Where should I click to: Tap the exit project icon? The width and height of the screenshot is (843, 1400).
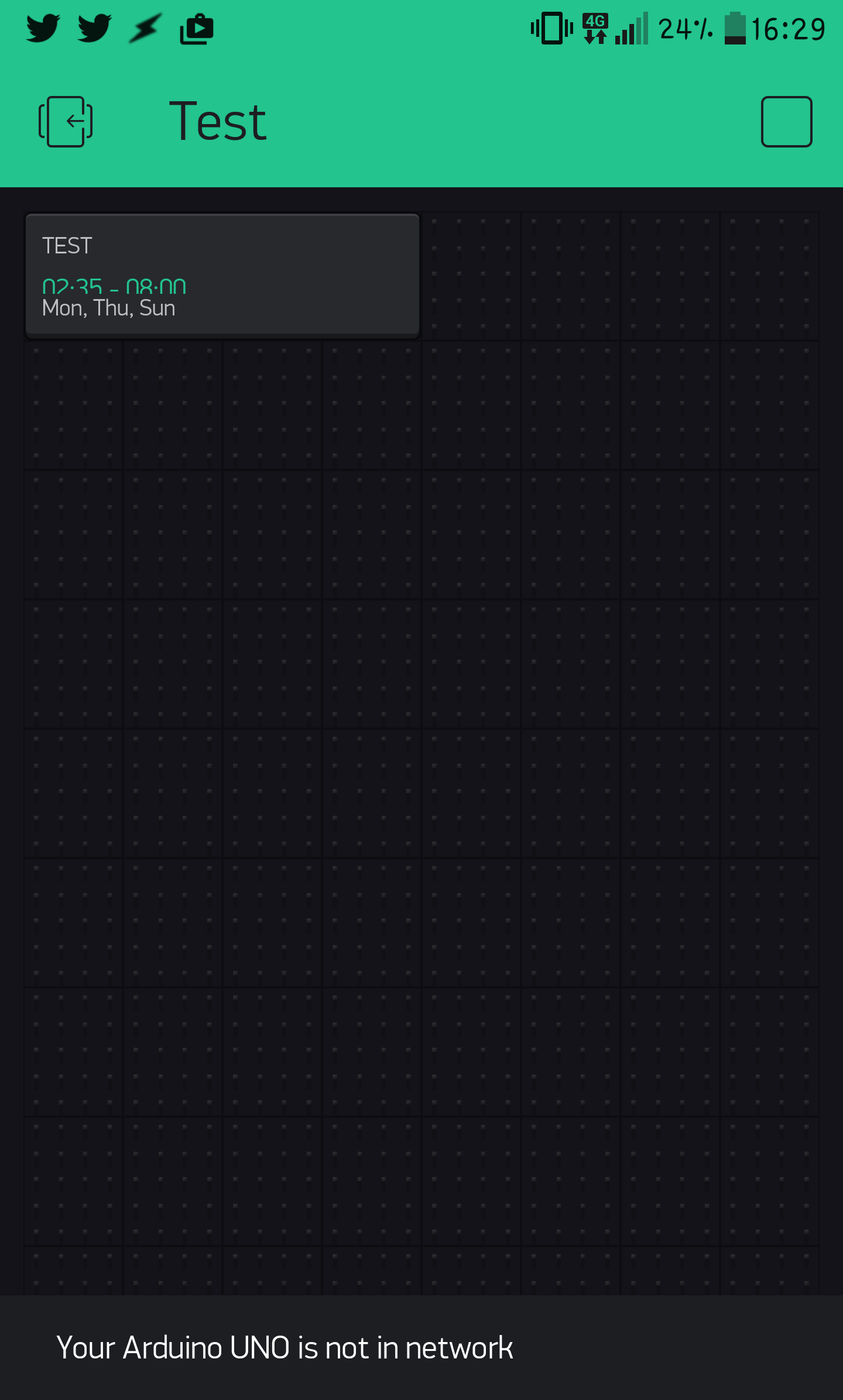tap(66, 122)
